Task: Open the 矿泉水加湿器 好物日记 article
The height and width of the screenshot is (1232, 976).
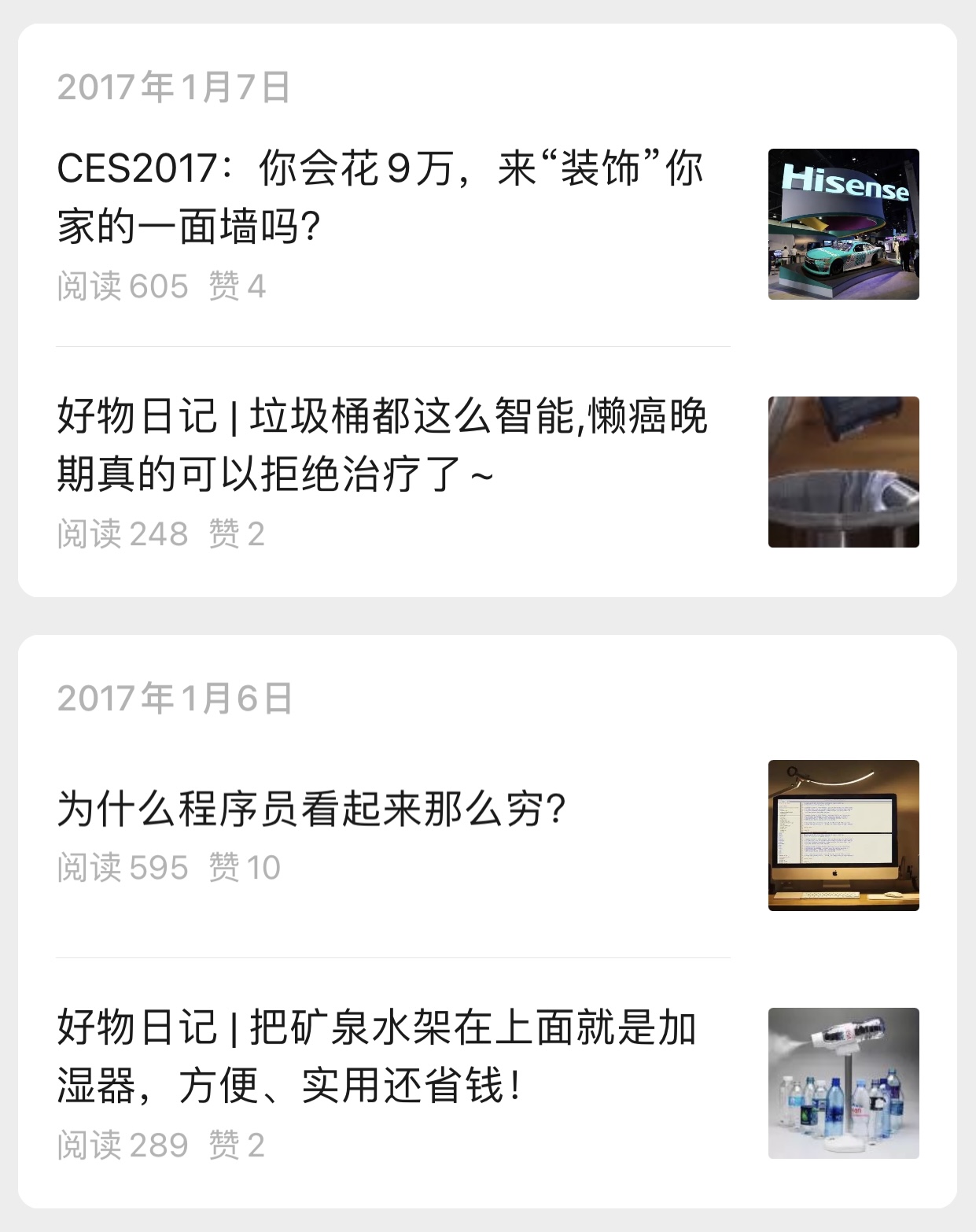Action: point(377,1057)
